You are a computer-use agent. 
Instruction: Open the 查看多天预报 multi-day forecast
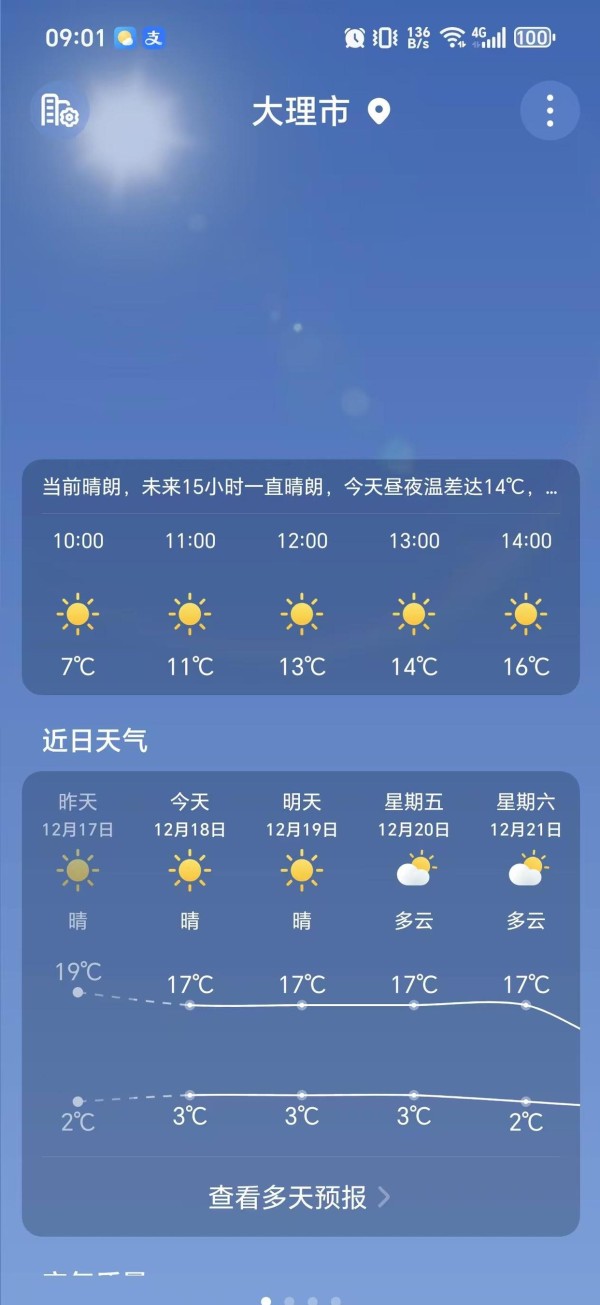click(x=300, y=1197)
